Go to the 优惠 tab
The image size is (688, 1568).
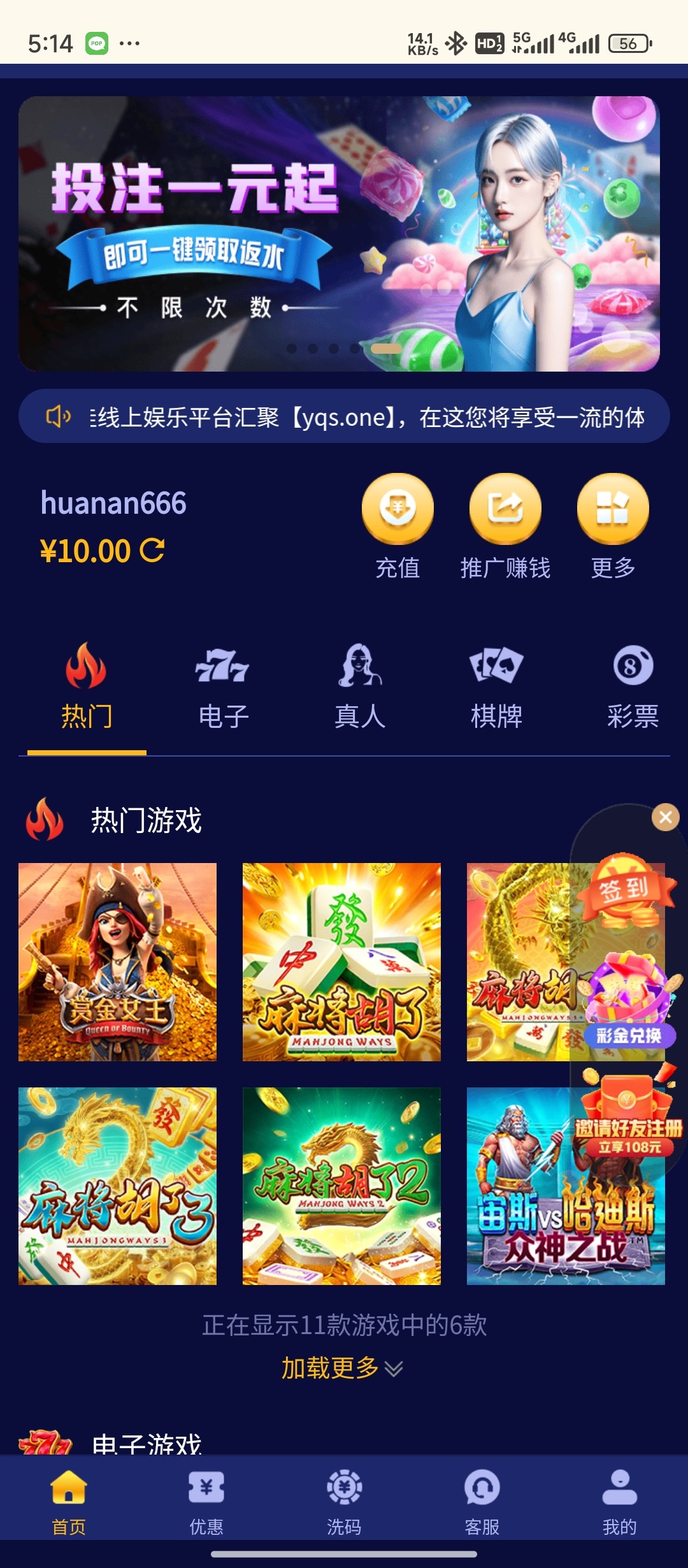point(206,1501)
